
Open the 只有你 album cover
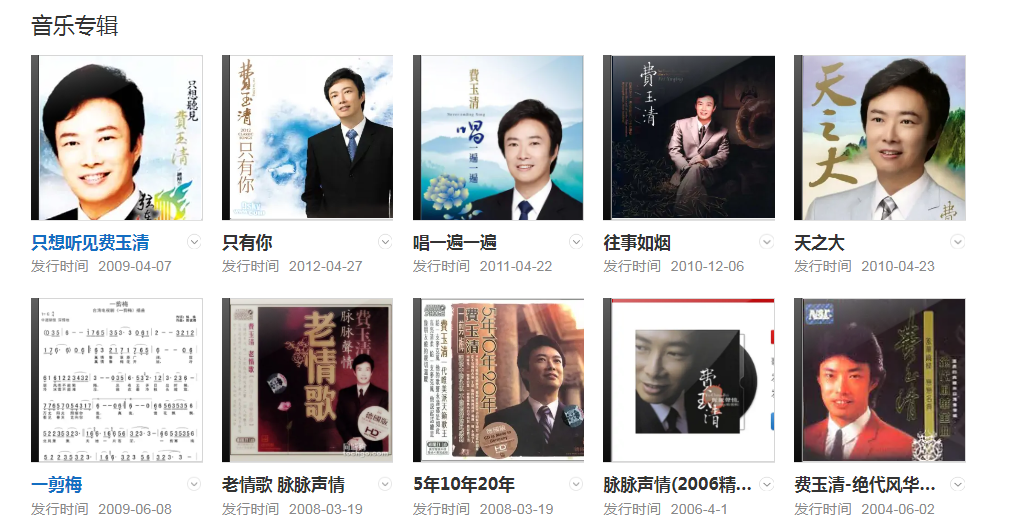(x=307, y=138)
